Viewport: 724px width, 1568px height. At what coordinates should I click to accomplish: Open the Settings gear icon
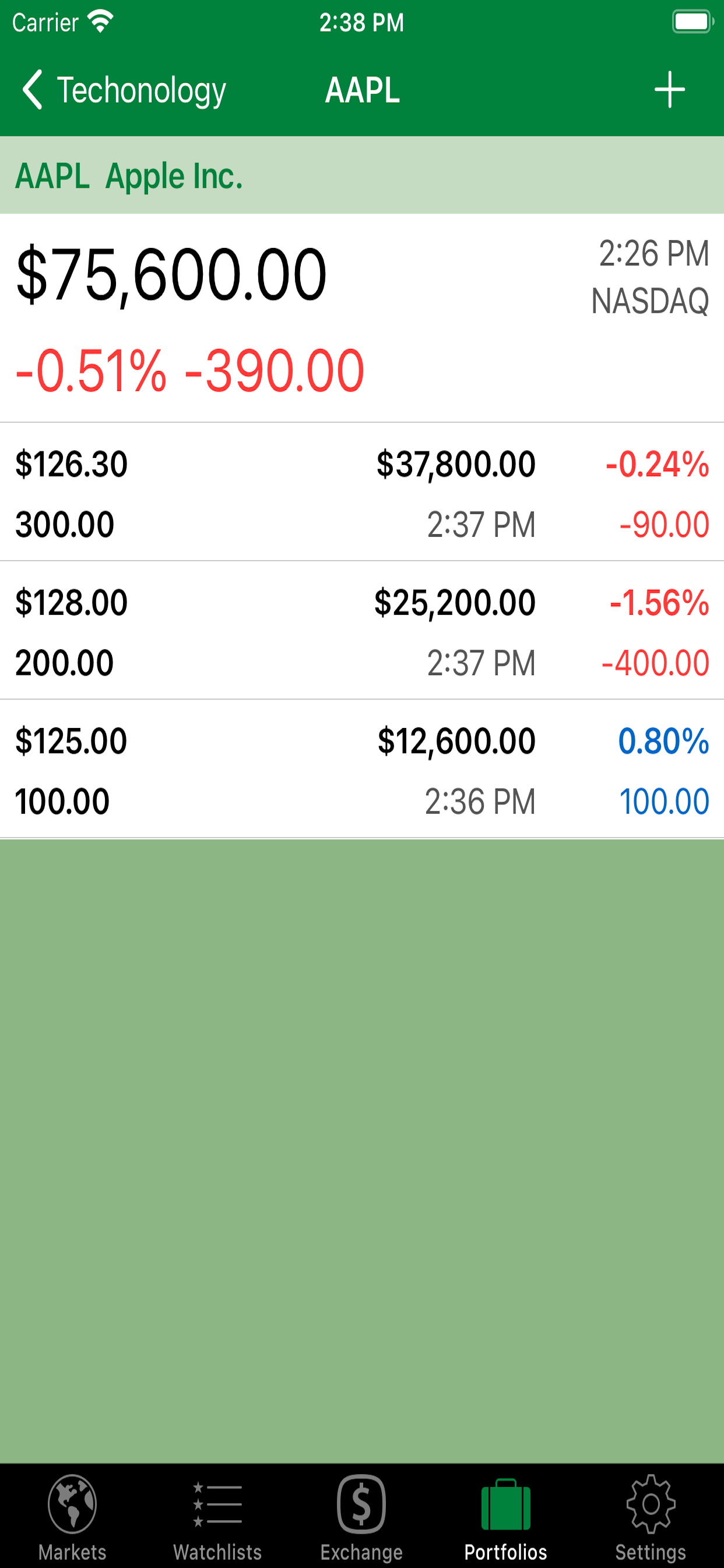click(x=650, y=1503)
